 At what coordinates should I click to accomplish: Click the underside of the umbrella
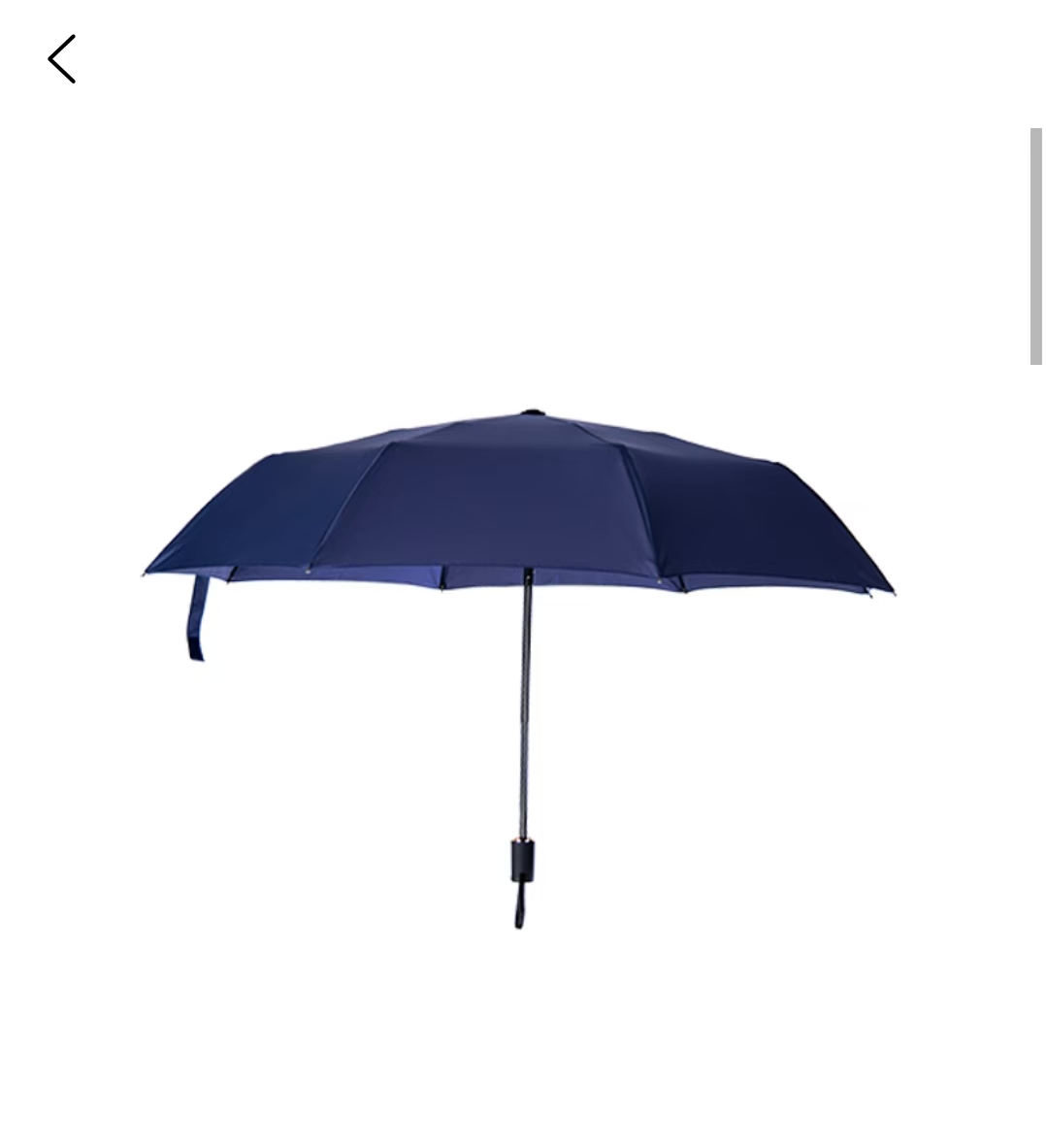pos(437,577)
